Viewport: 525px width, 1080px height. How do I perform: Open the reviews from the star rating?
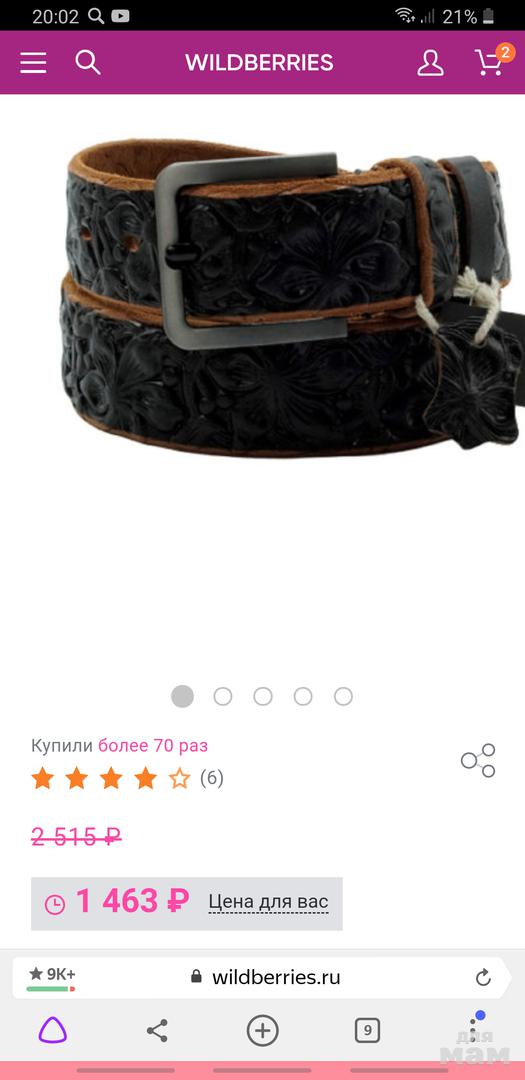click(x=127, y=779)
